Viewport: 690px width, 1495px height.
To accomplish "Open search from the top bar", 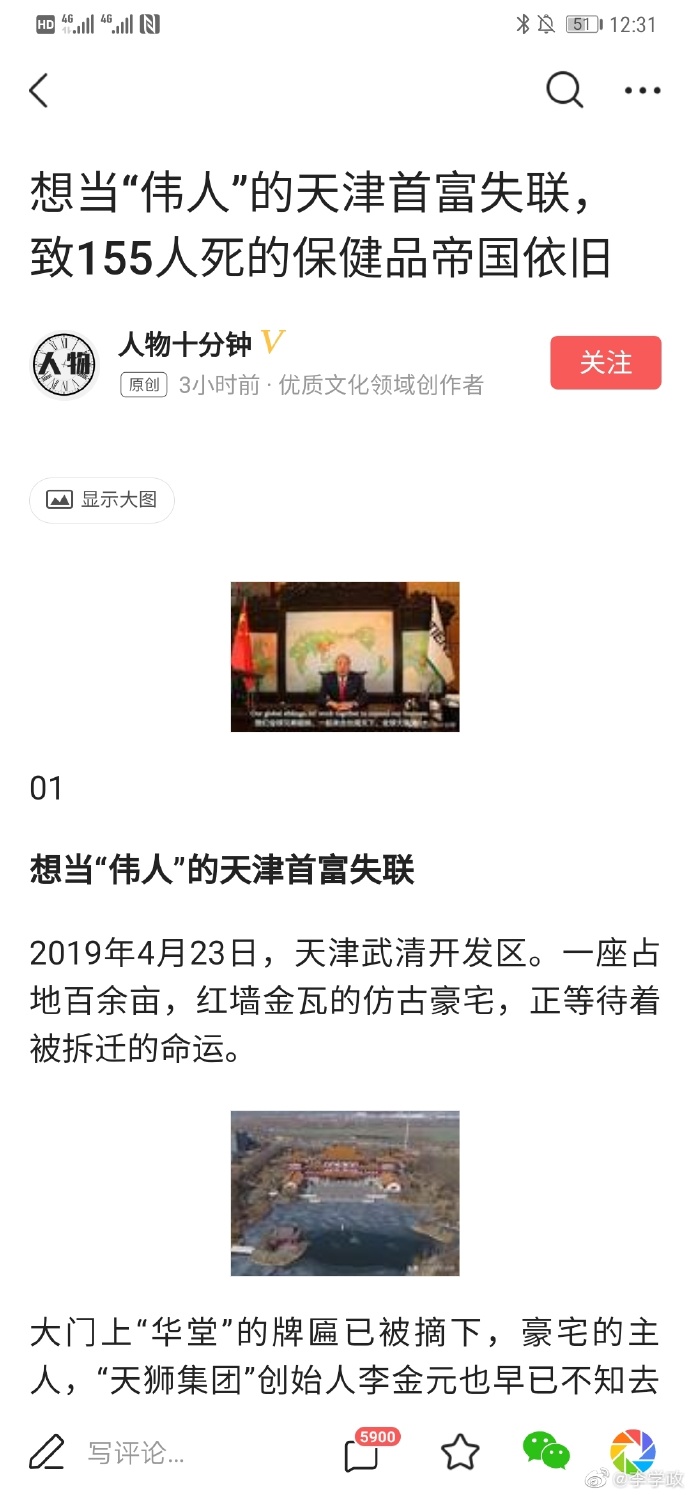I will click(x=564, y=90).
